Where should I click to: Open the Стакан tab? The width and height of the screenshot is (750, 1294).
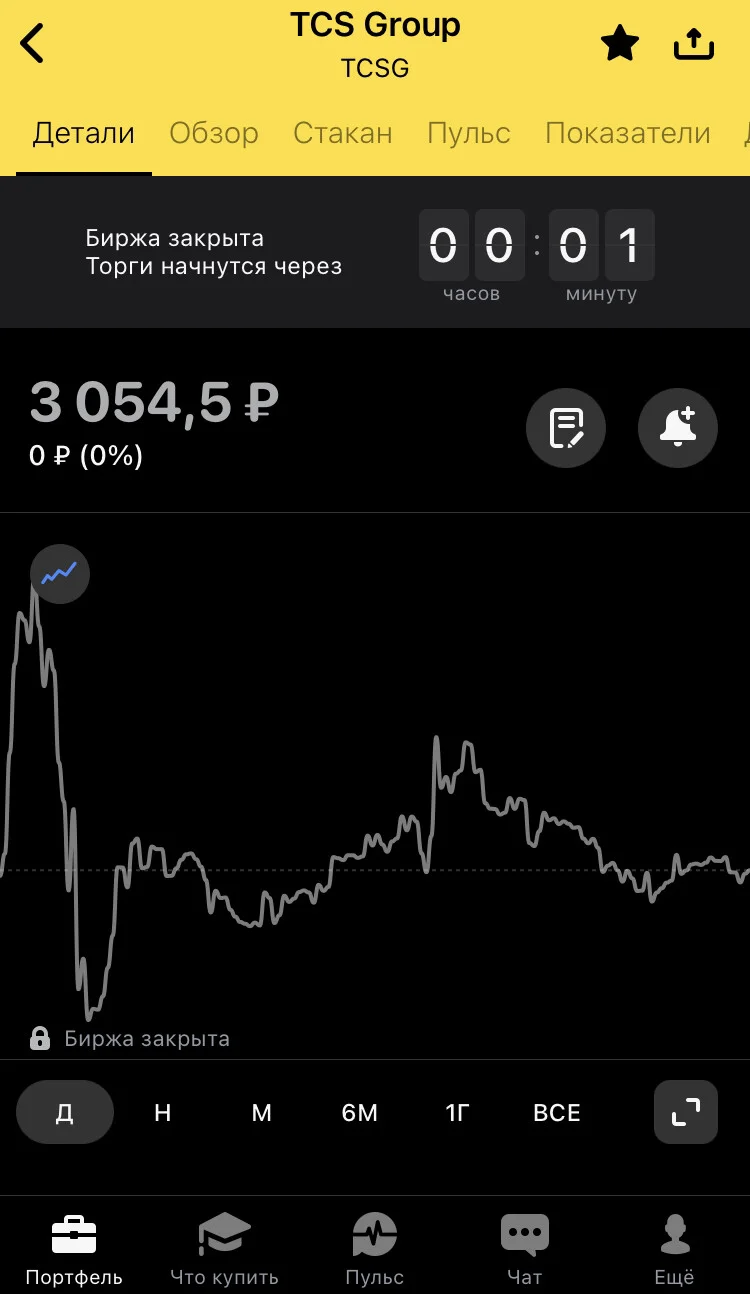[343, 133]
